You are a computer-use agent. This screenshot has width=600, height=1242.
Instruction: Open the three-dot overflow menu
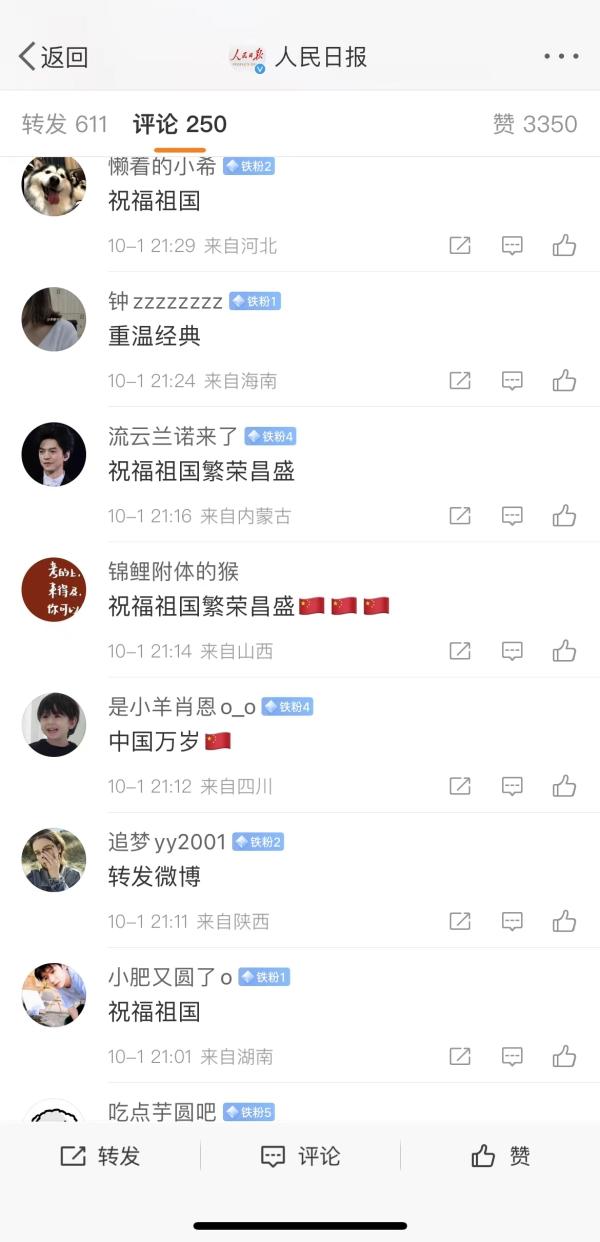tap(561, 57)
